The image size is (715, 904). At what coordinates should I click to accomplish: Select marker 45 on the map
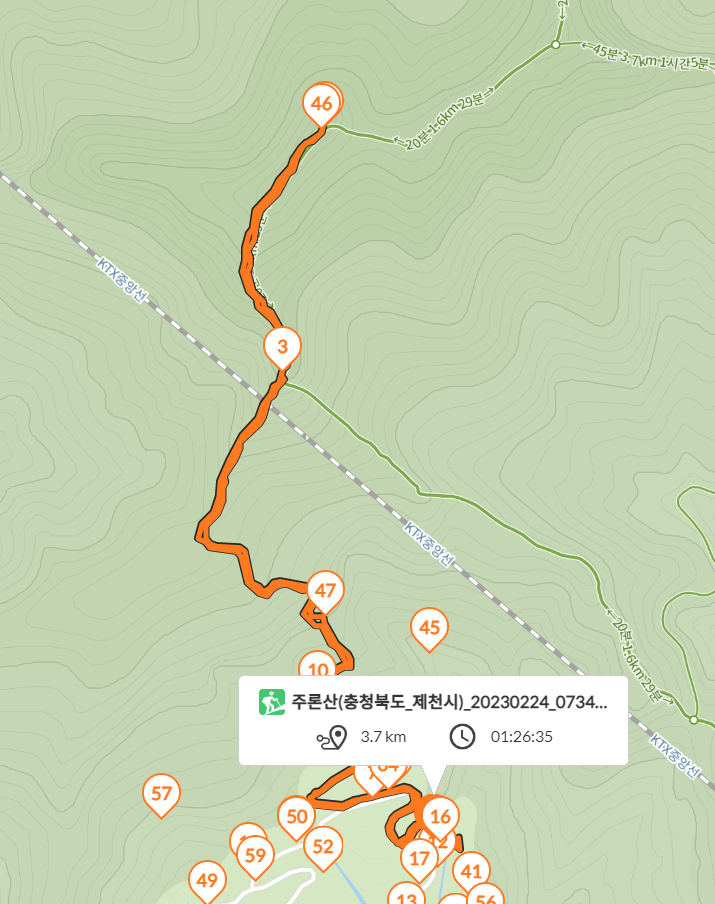click(430, 628)
